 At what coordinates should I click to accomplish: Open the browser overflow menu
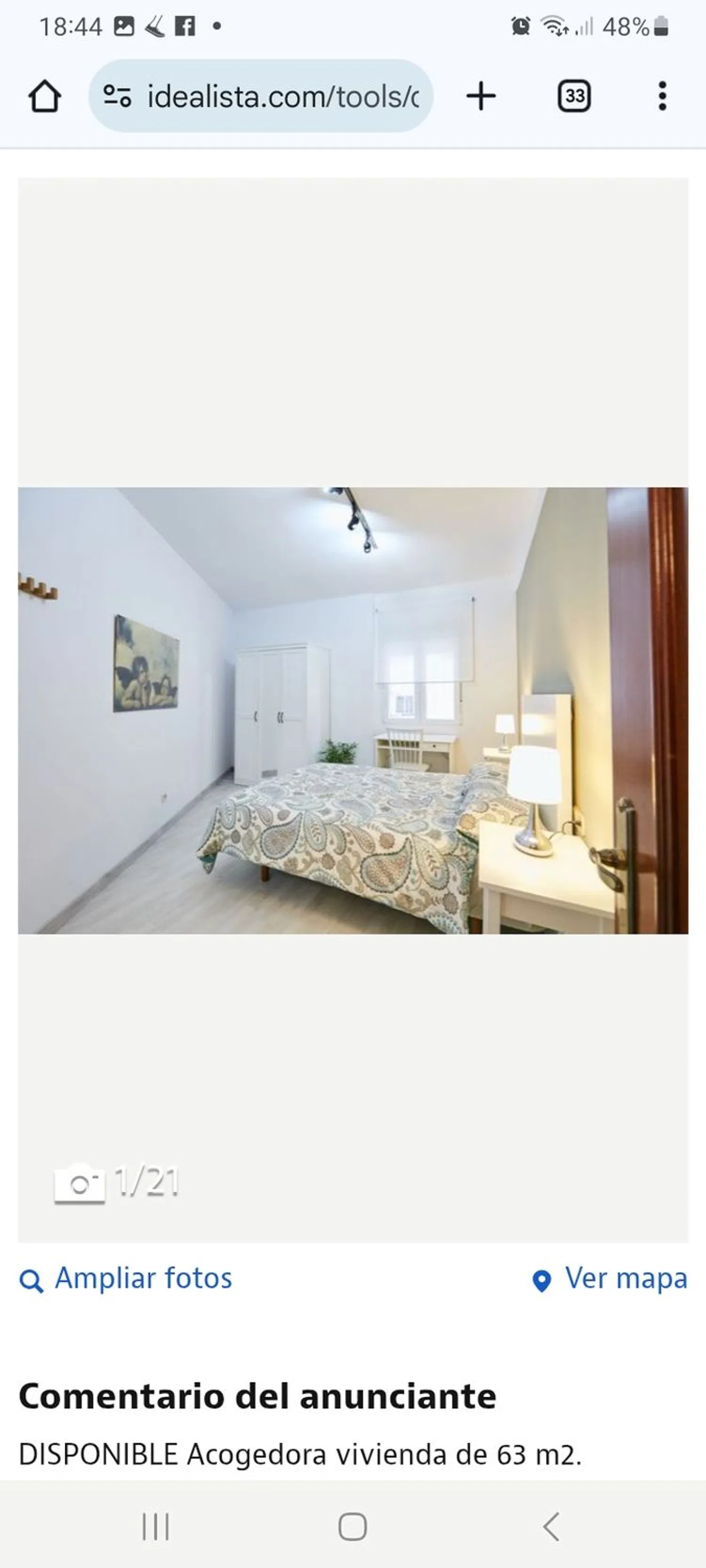tap(662, 96)
